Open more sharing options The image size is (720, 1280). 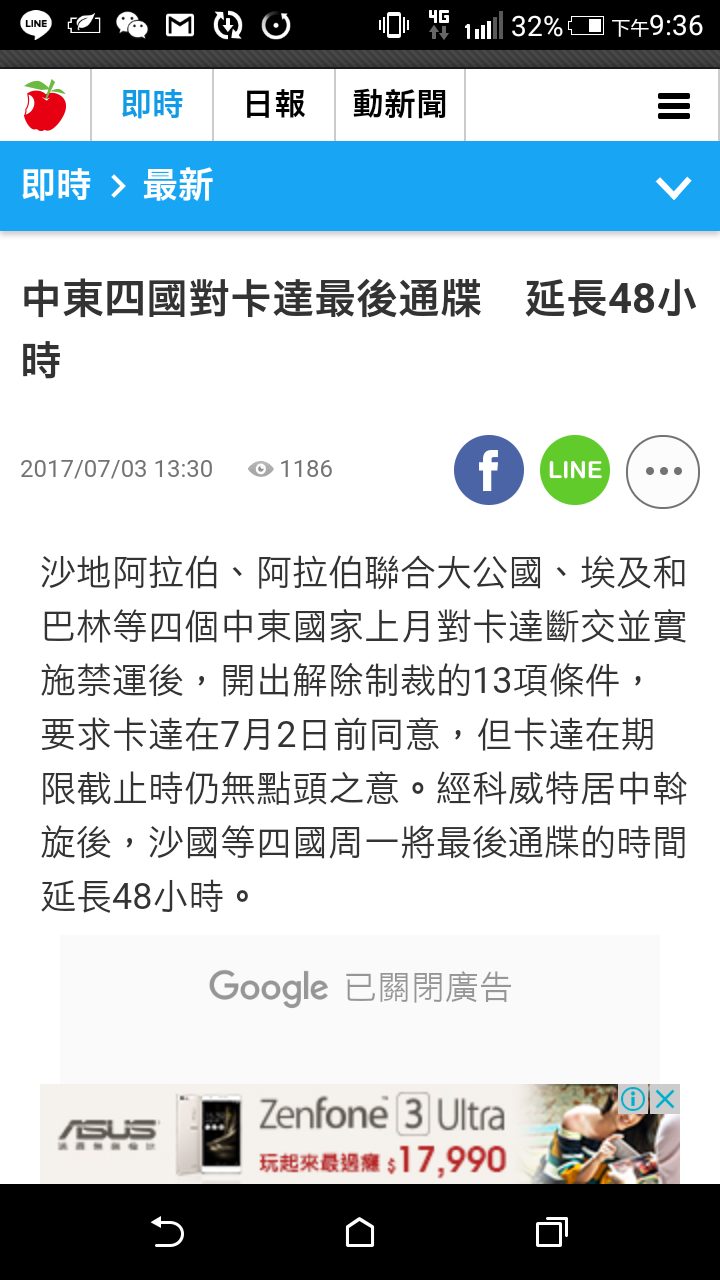point(662,471)
